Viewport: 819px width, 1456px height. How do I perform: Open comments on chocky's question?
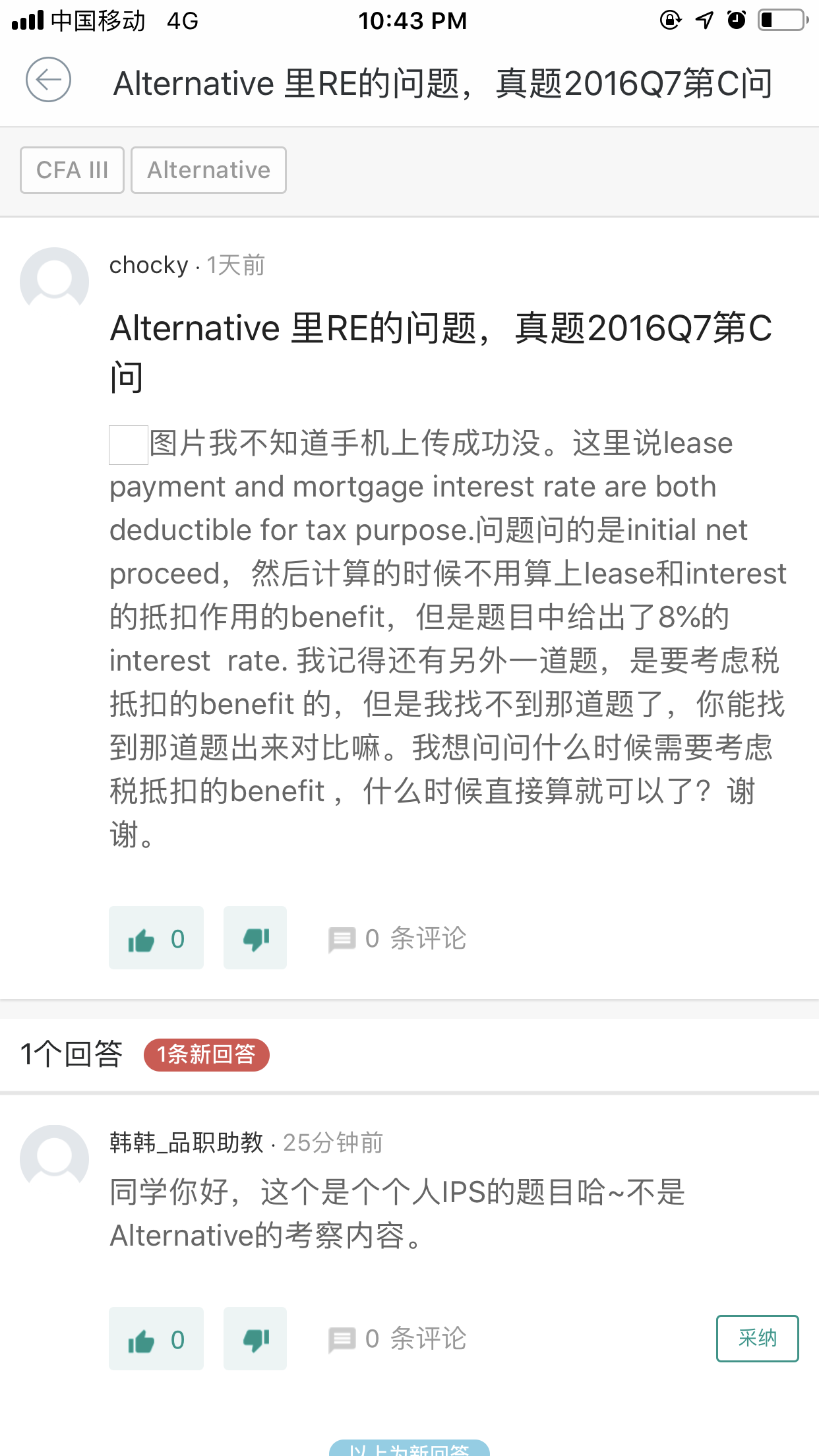point(398,938)
